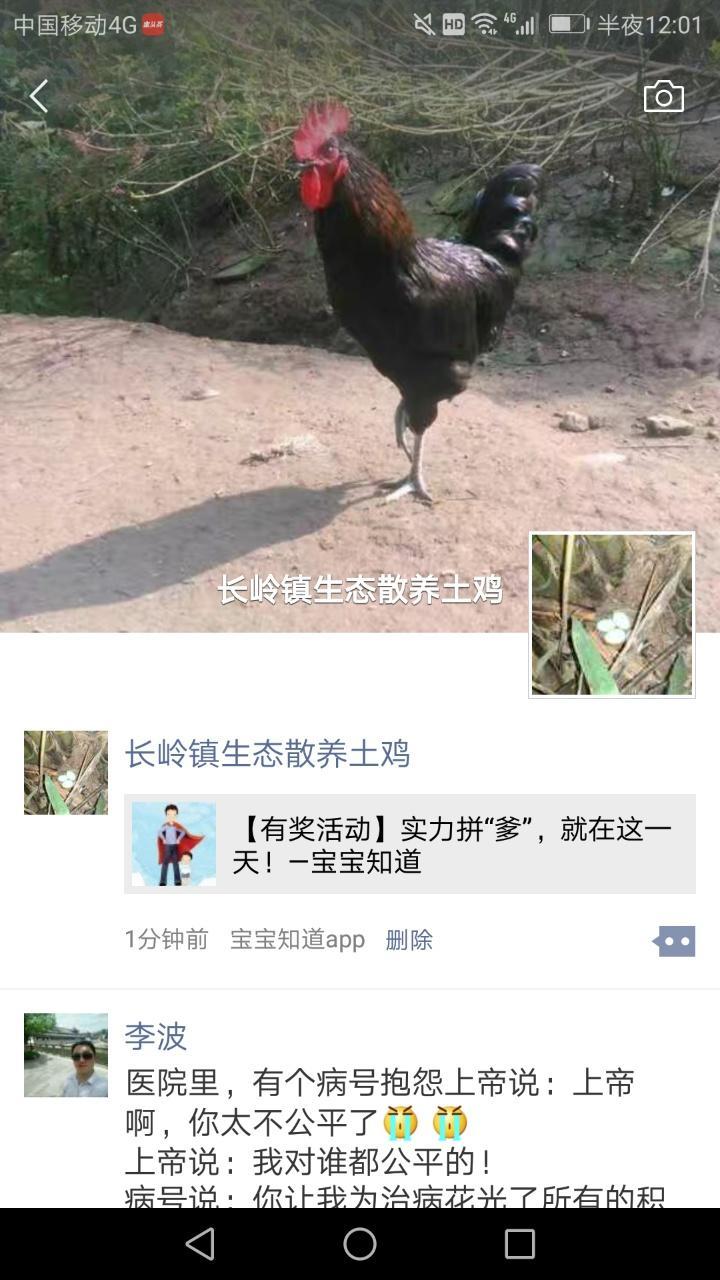720x1280 pixels.
Task: Open the shared 【有奖活动】实力拼"爹" link card
Action: tap(410, 844)
